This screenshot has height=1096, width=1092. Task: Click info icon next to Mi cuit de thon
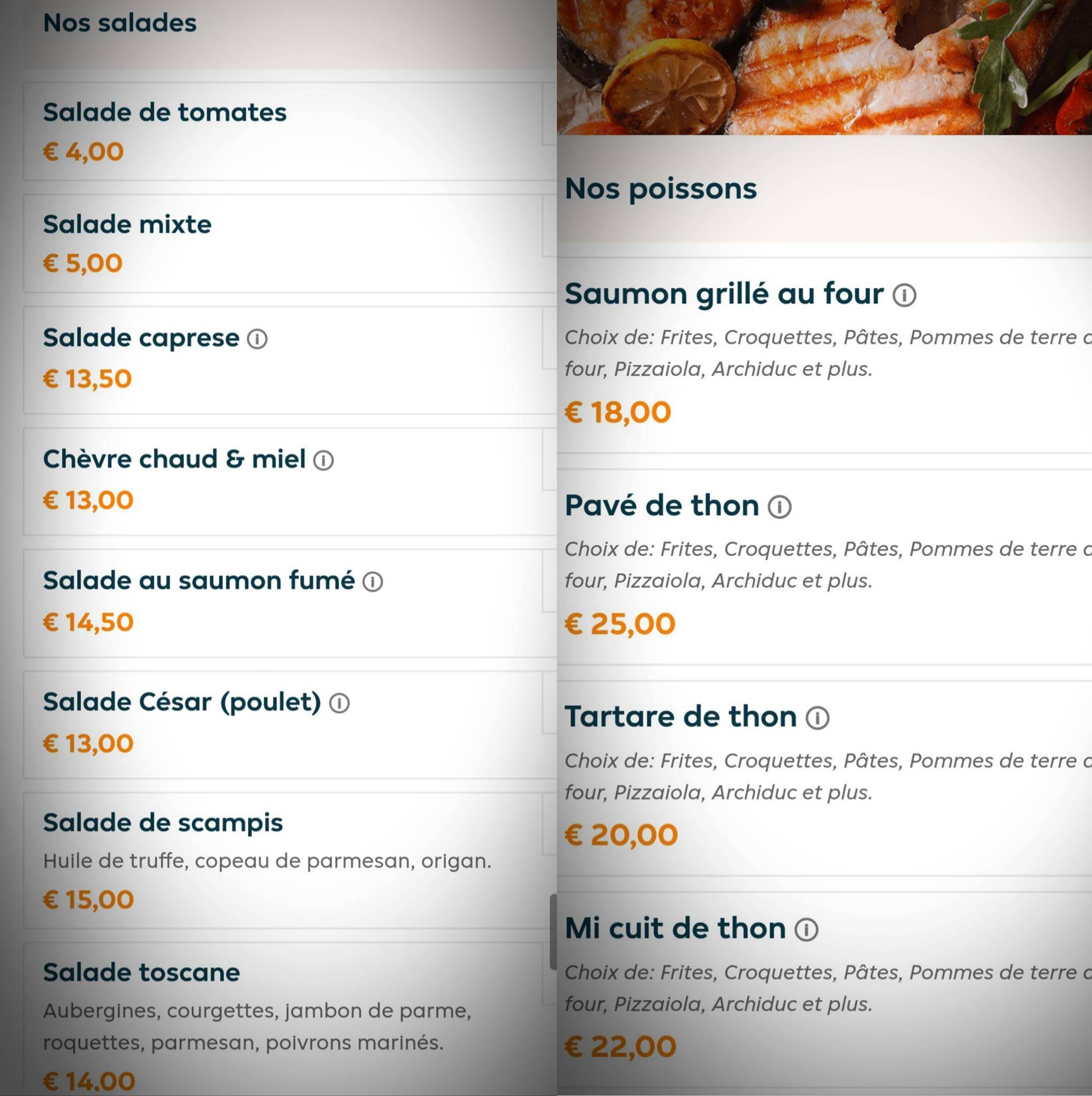806,928
